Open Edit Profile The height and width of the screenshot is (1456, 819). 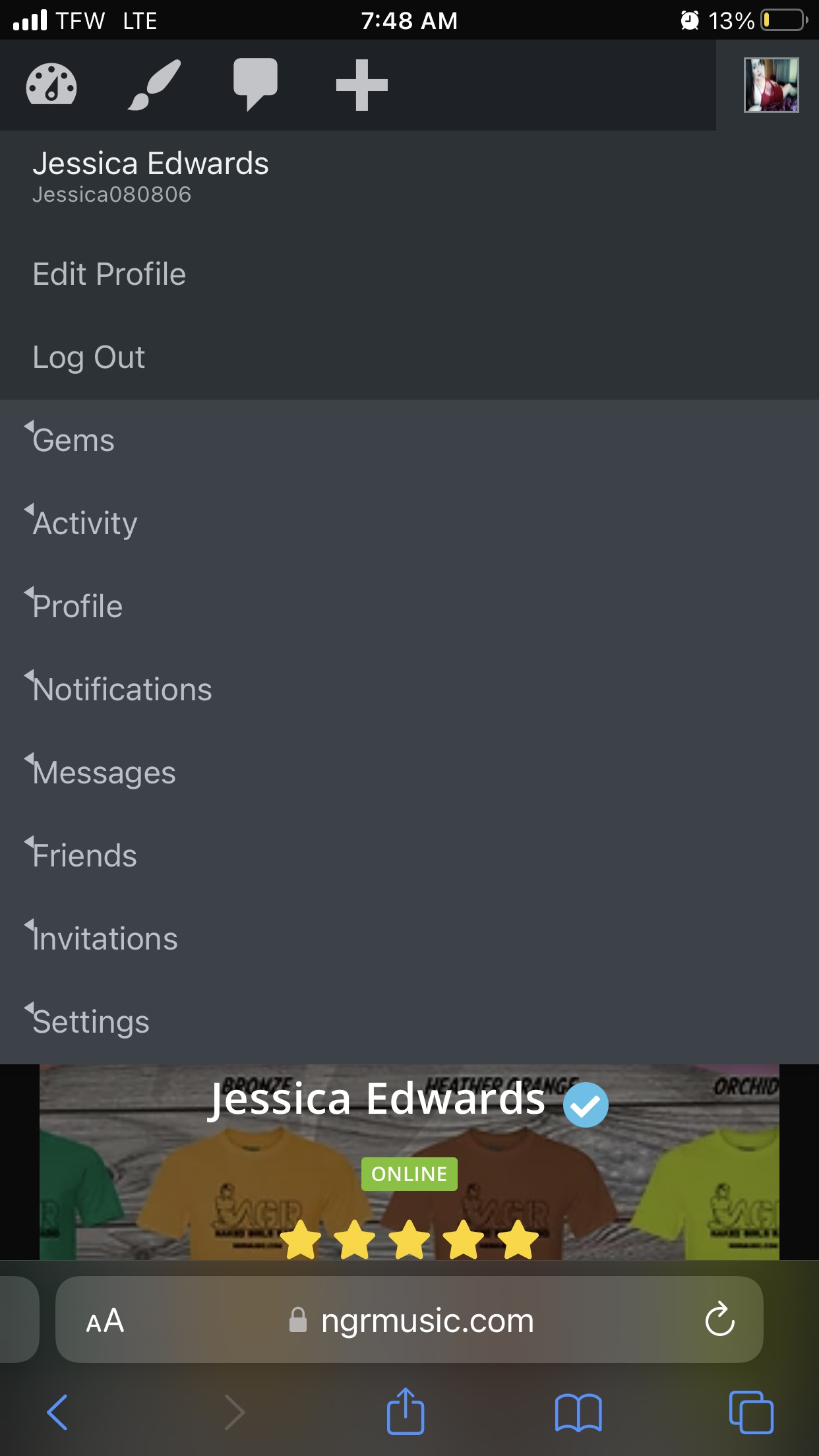pyautogui.click(x=109, y=274)
